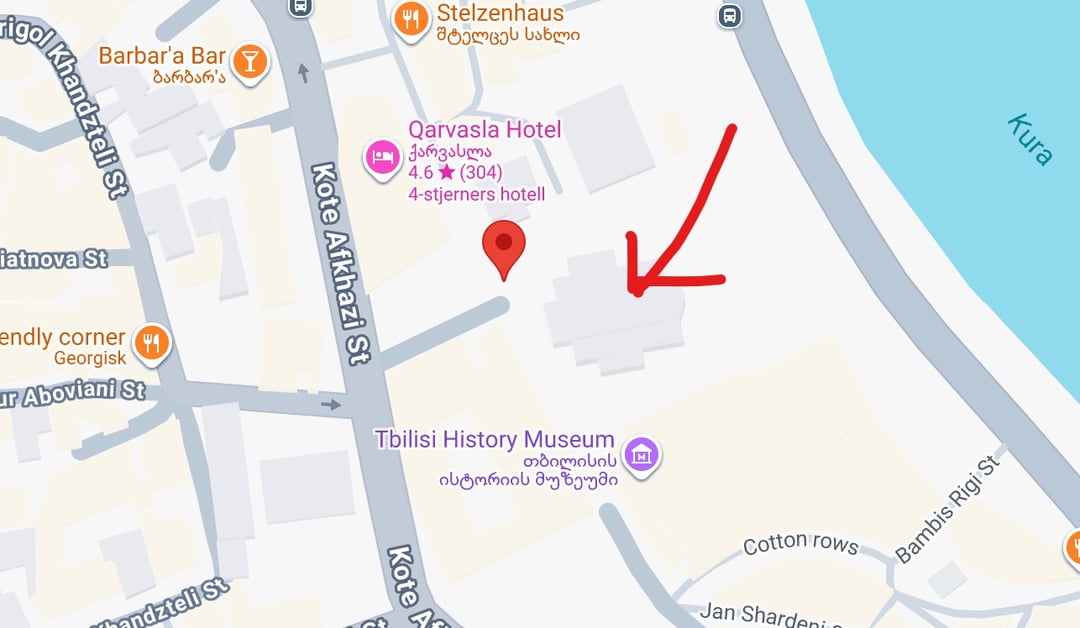The height and width of the screenshot is (628, 1080).
Task: Tap the Barbar'a Bar cocktail pin
Action: pos(248,62)
